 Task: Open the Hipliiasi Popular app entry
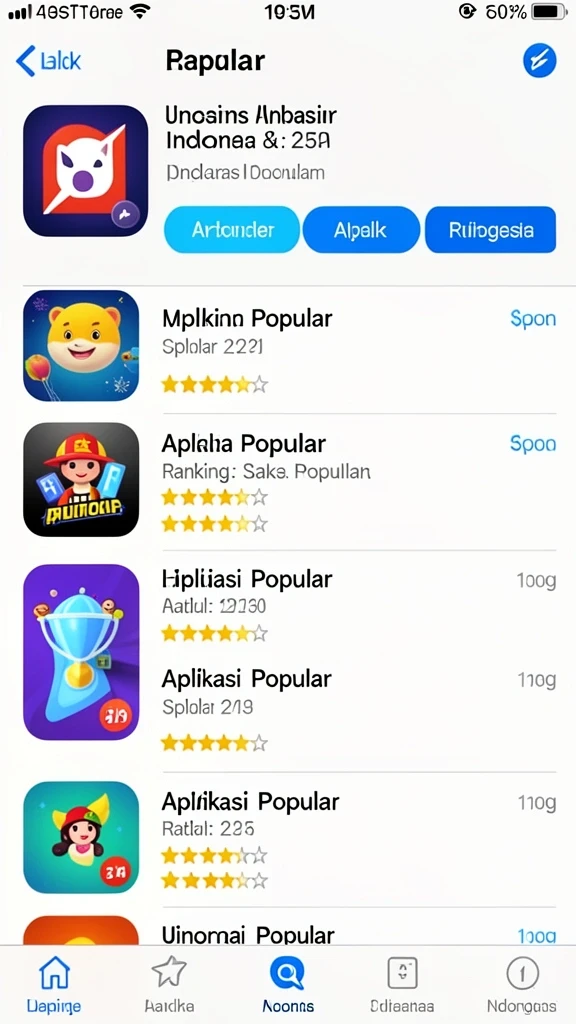click(x=289, y=604)
